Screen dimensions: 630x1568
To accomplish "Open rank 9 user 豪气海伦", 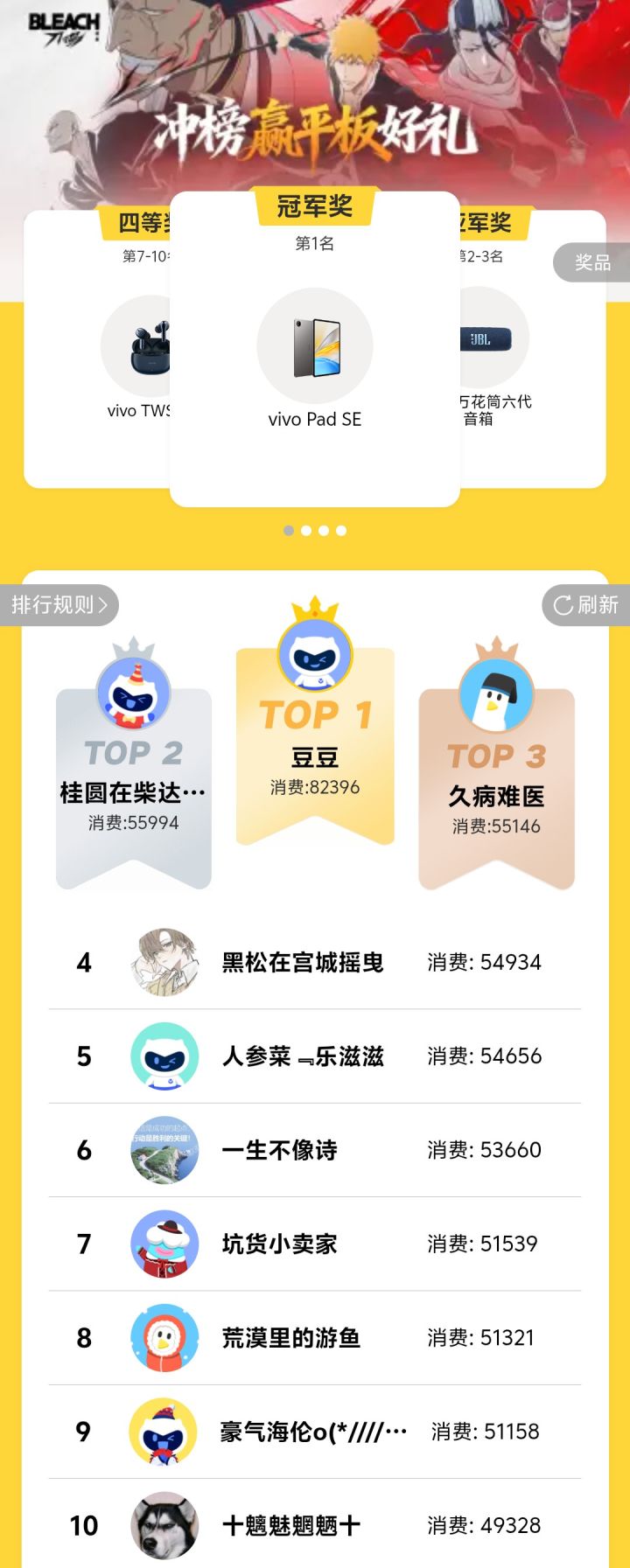I will point(315,1432).
